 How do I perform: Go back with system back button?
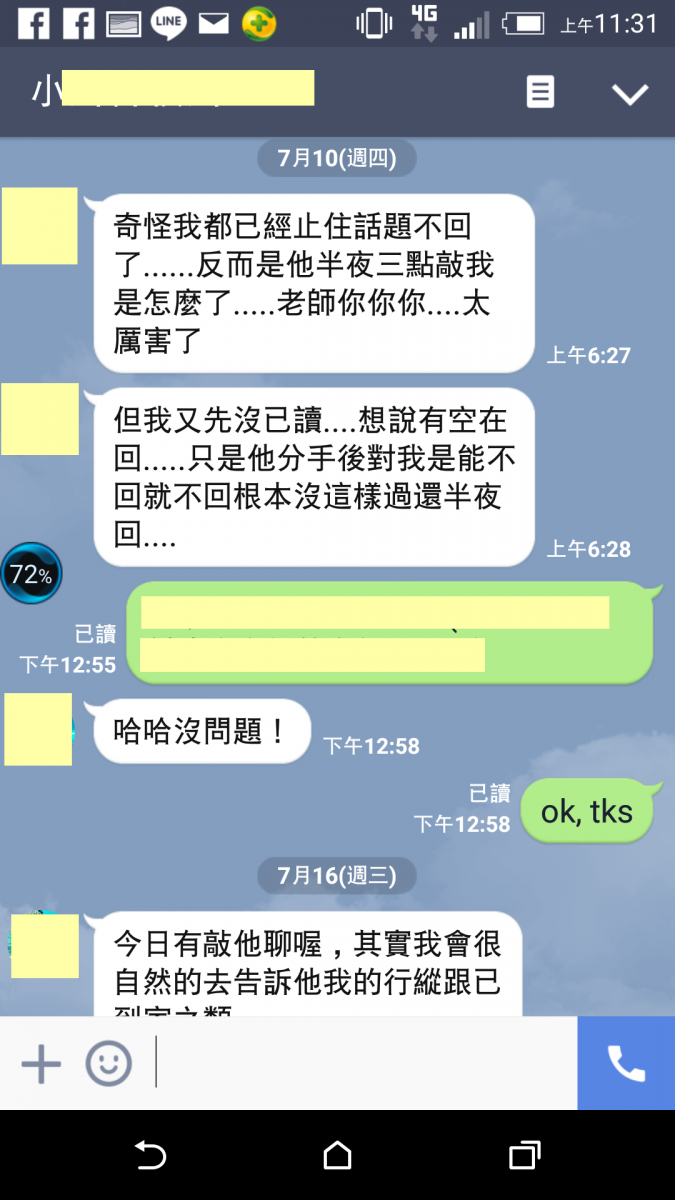click(150, 1155)
